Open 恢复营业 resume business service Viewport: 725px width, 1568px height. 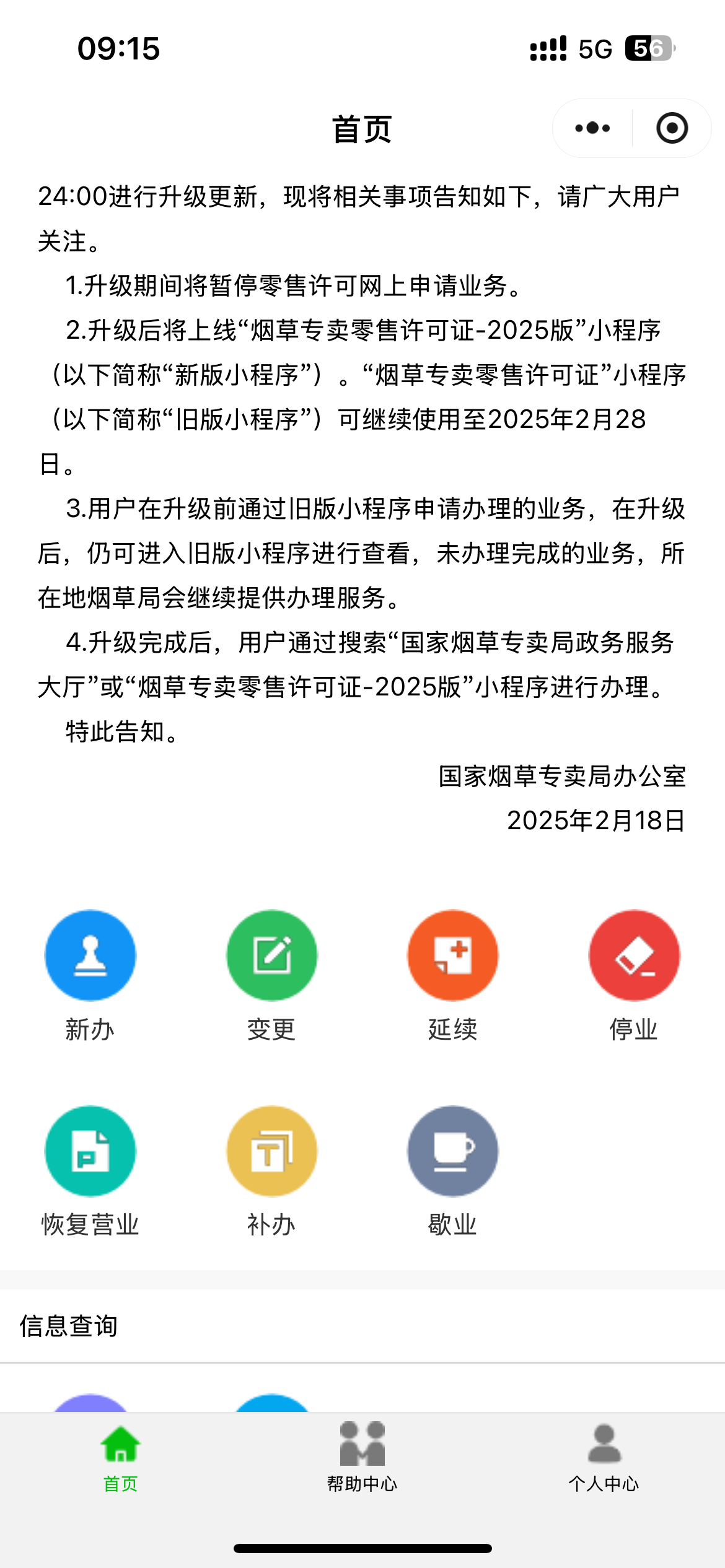tap(90, 1151)
